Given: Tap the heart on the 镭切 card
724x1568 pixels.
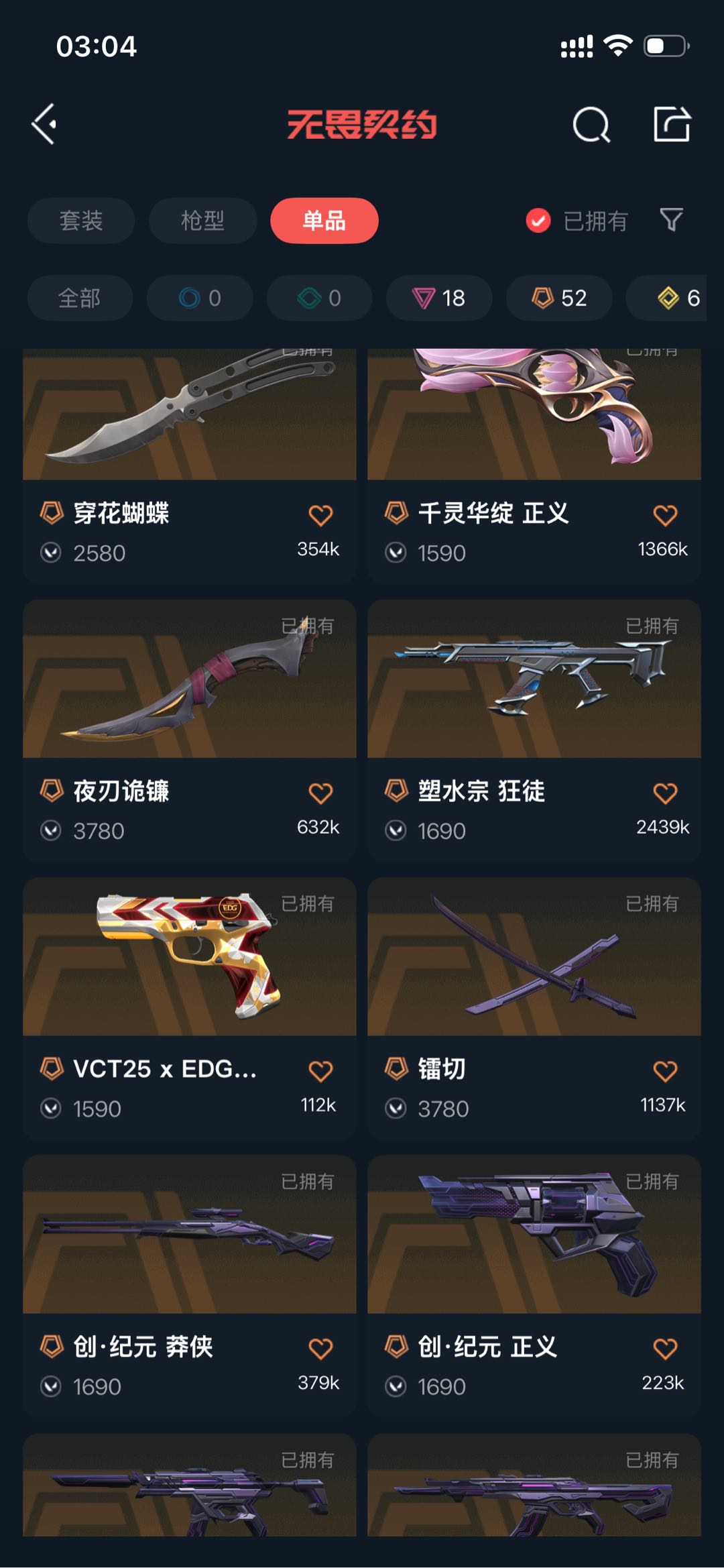Looking at the screenshot, I should click(665, 1070).
